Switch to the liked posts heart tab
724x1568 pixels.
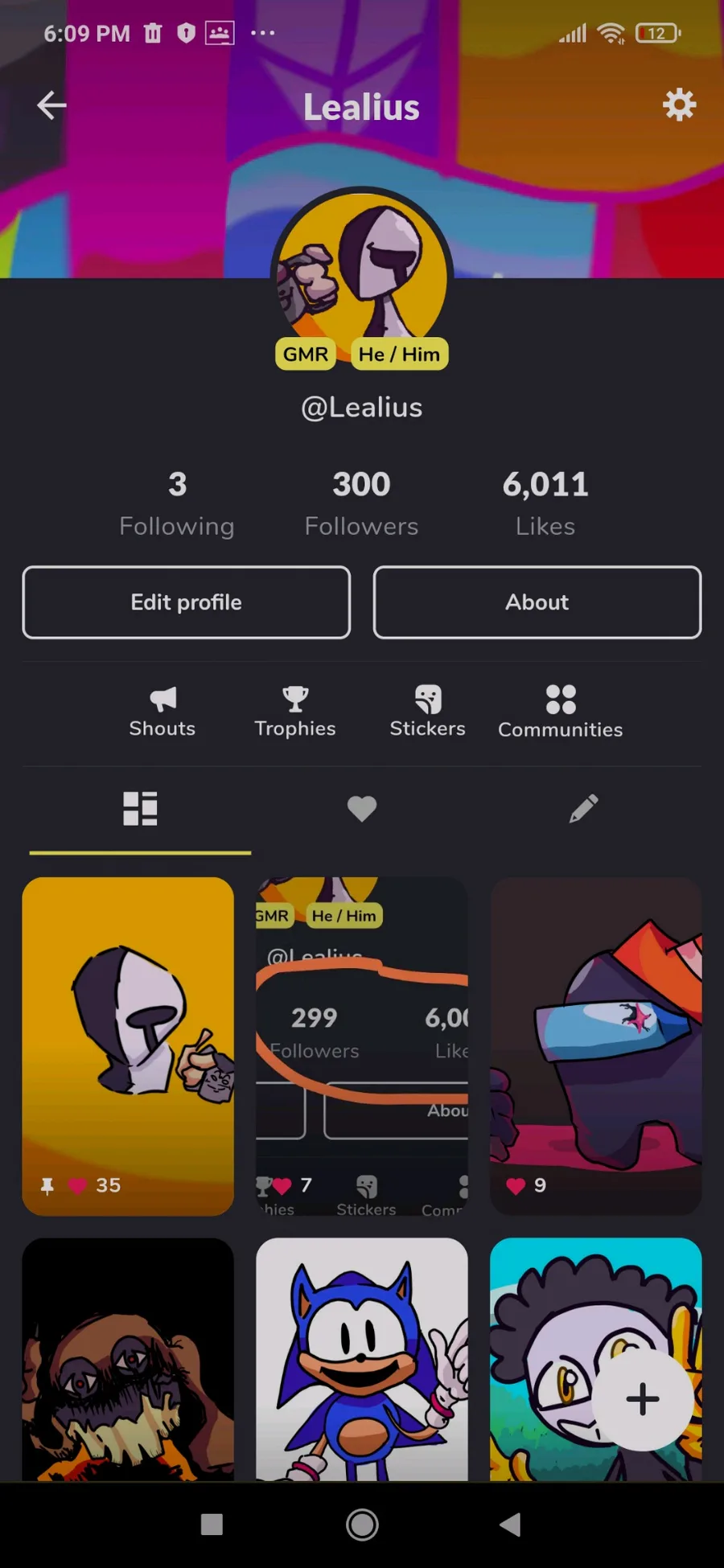pos(361,808)
